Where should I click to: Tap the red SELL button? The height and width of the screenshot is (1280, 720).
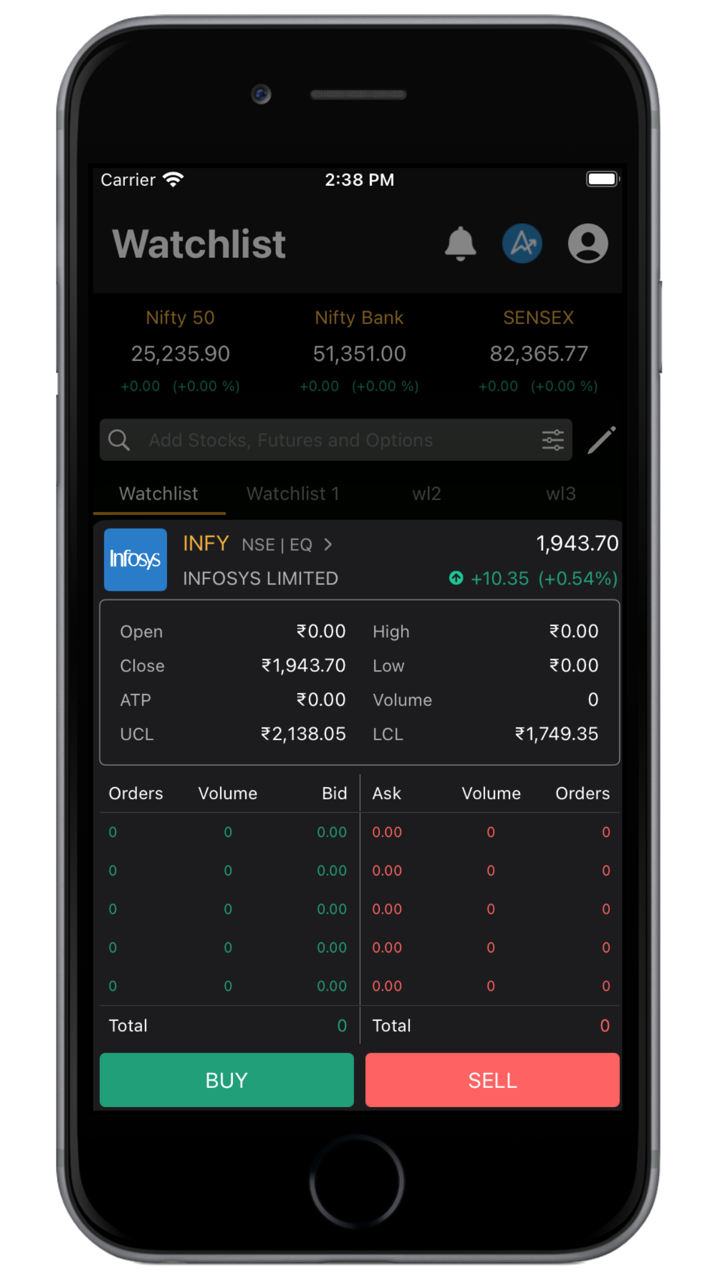coord(492,1080)
